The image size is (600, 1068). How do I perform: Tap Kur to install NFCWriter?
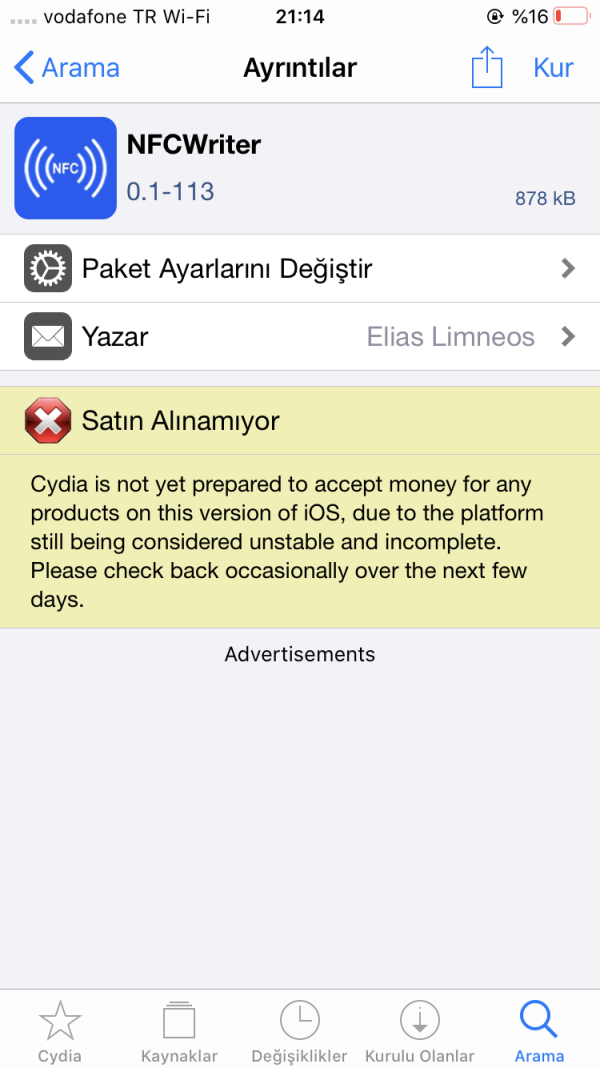[x=553, y=68]
